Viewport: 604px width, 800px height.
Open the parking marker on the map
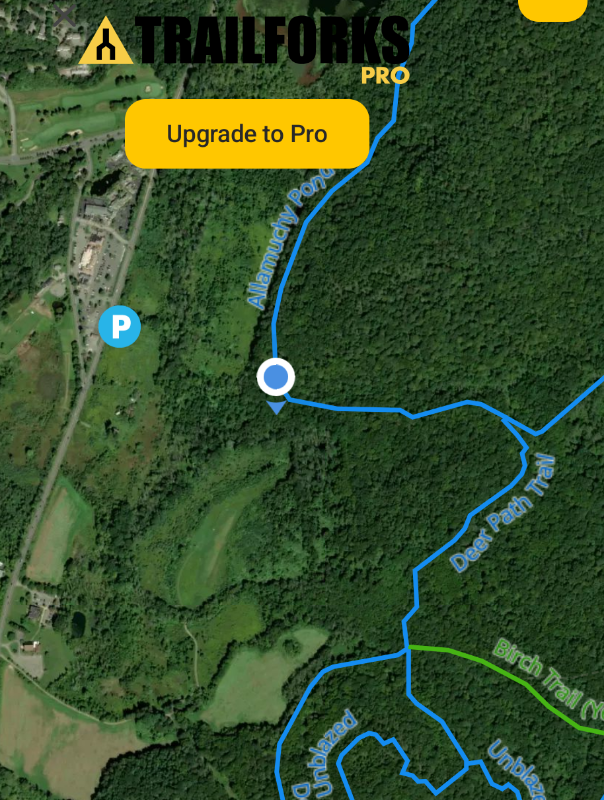tap(120, 327)
